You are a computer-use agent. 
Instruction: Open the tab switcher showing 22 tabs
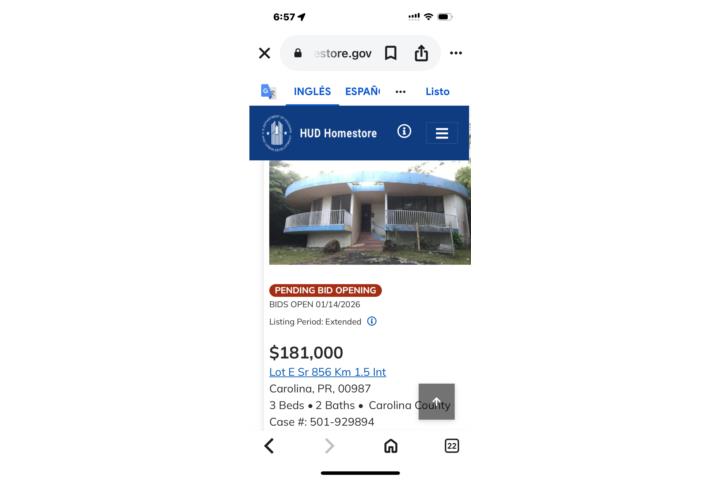click(x=451, y=446)
